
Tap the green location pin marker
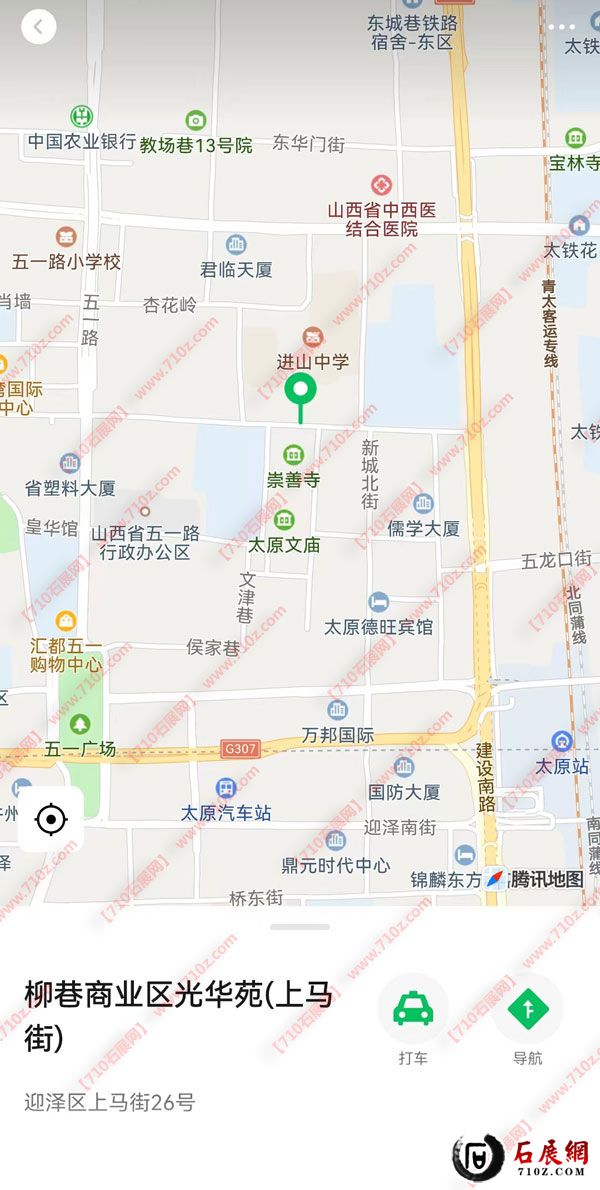[300, 391]
